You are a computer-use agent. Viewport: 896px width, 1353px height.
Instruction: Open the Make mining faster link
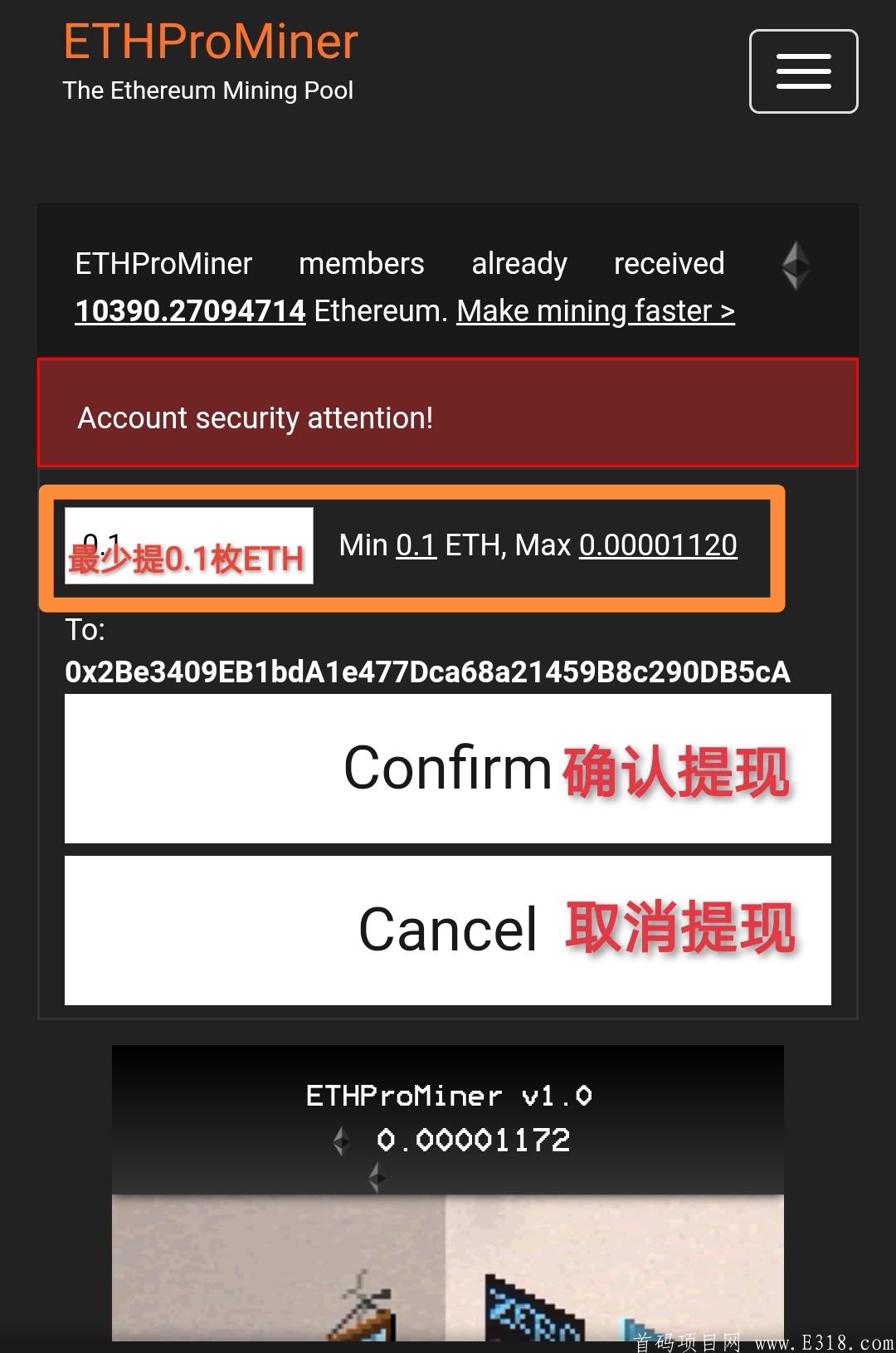coord(595,311)
